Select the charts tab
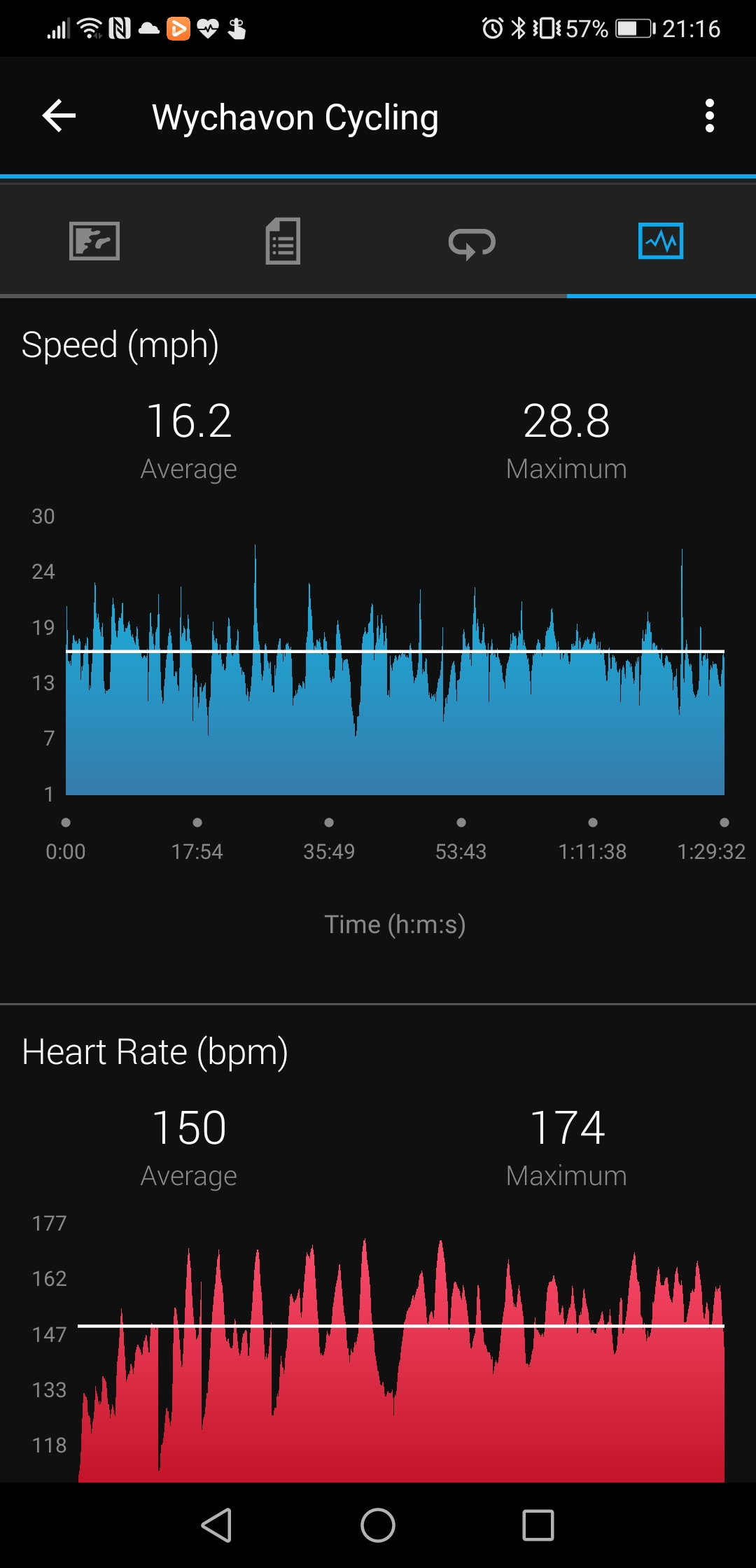This screenshot has width=756, height=1568. click(661, 241)
